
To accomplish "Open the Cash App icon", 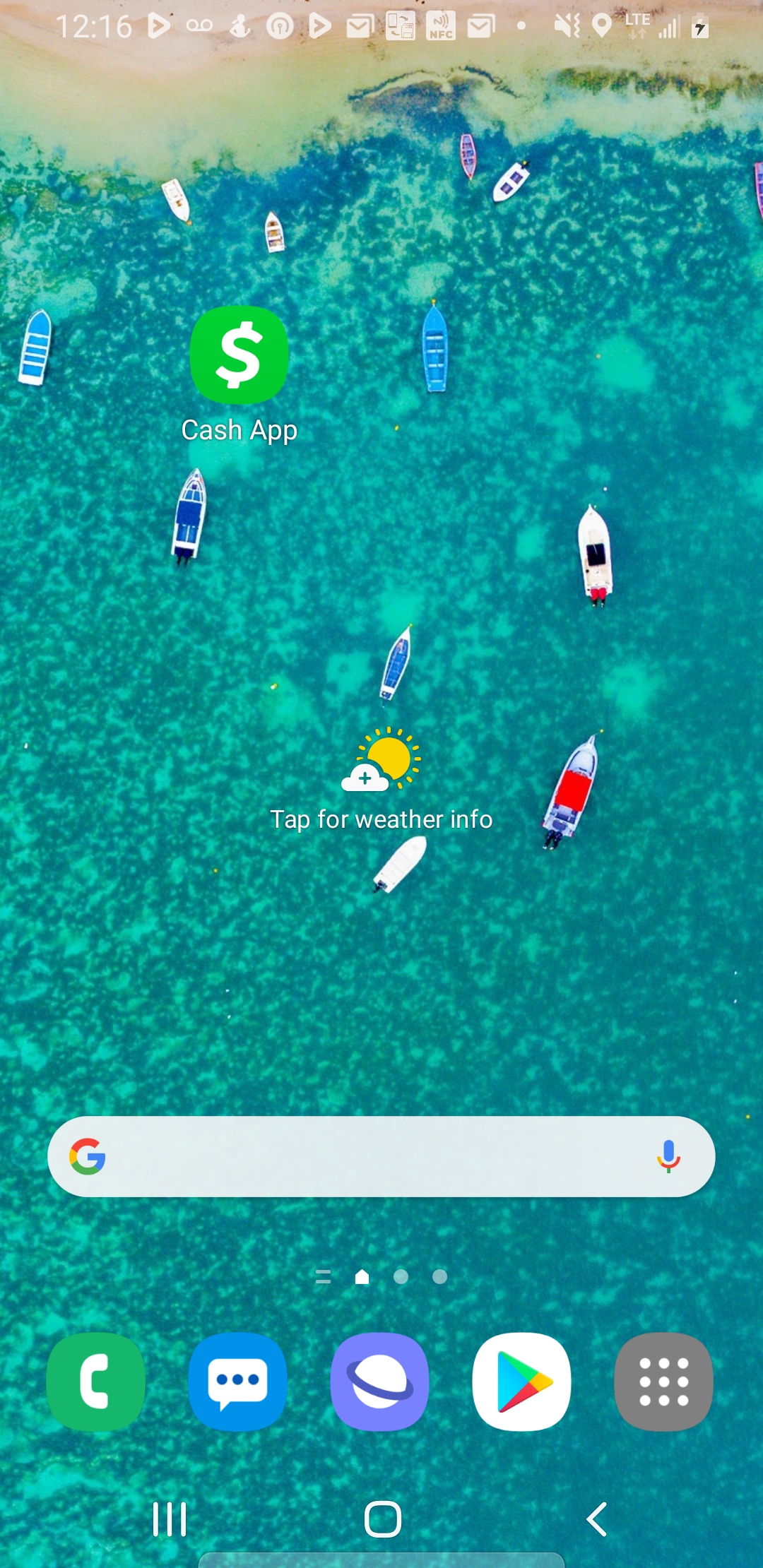I will 239,355.
